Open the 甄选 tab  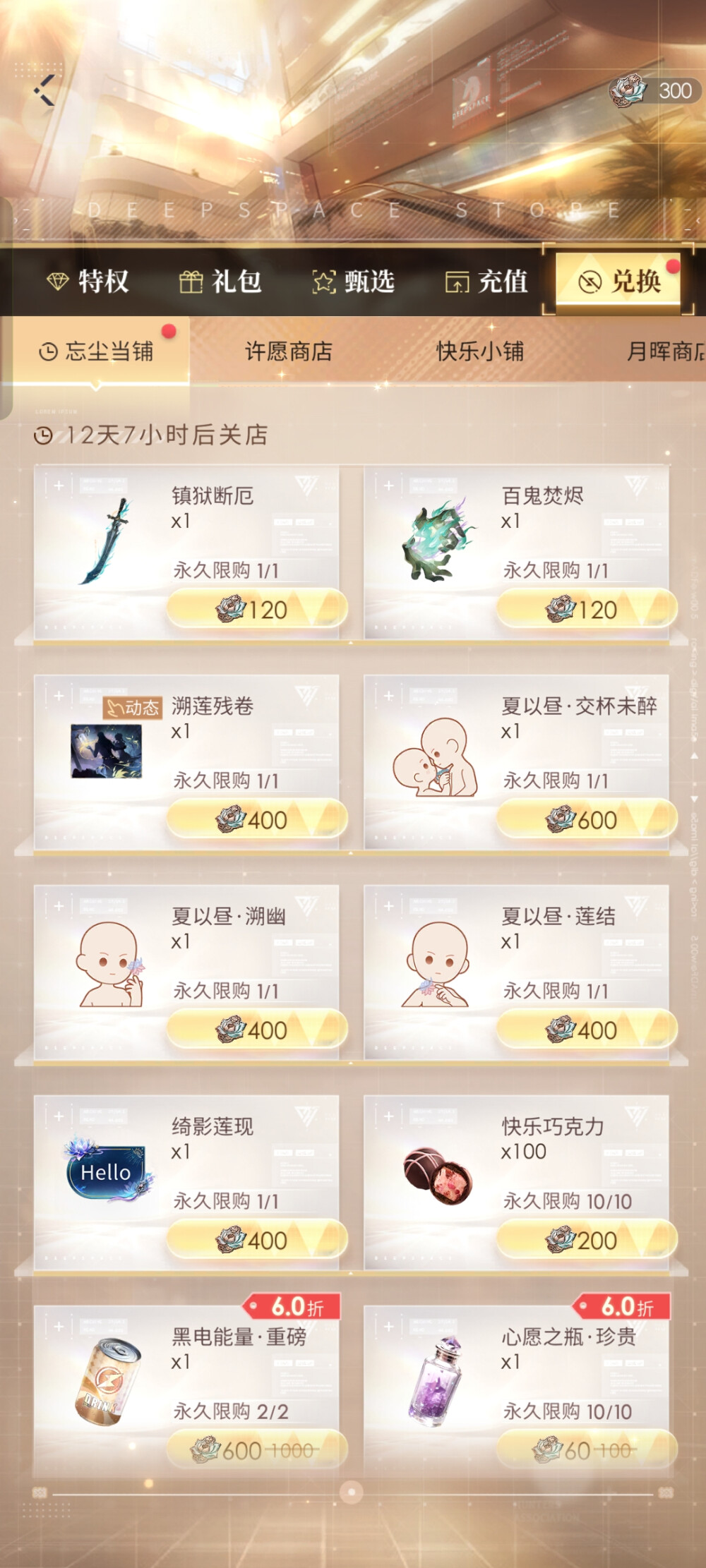point(354,282)
